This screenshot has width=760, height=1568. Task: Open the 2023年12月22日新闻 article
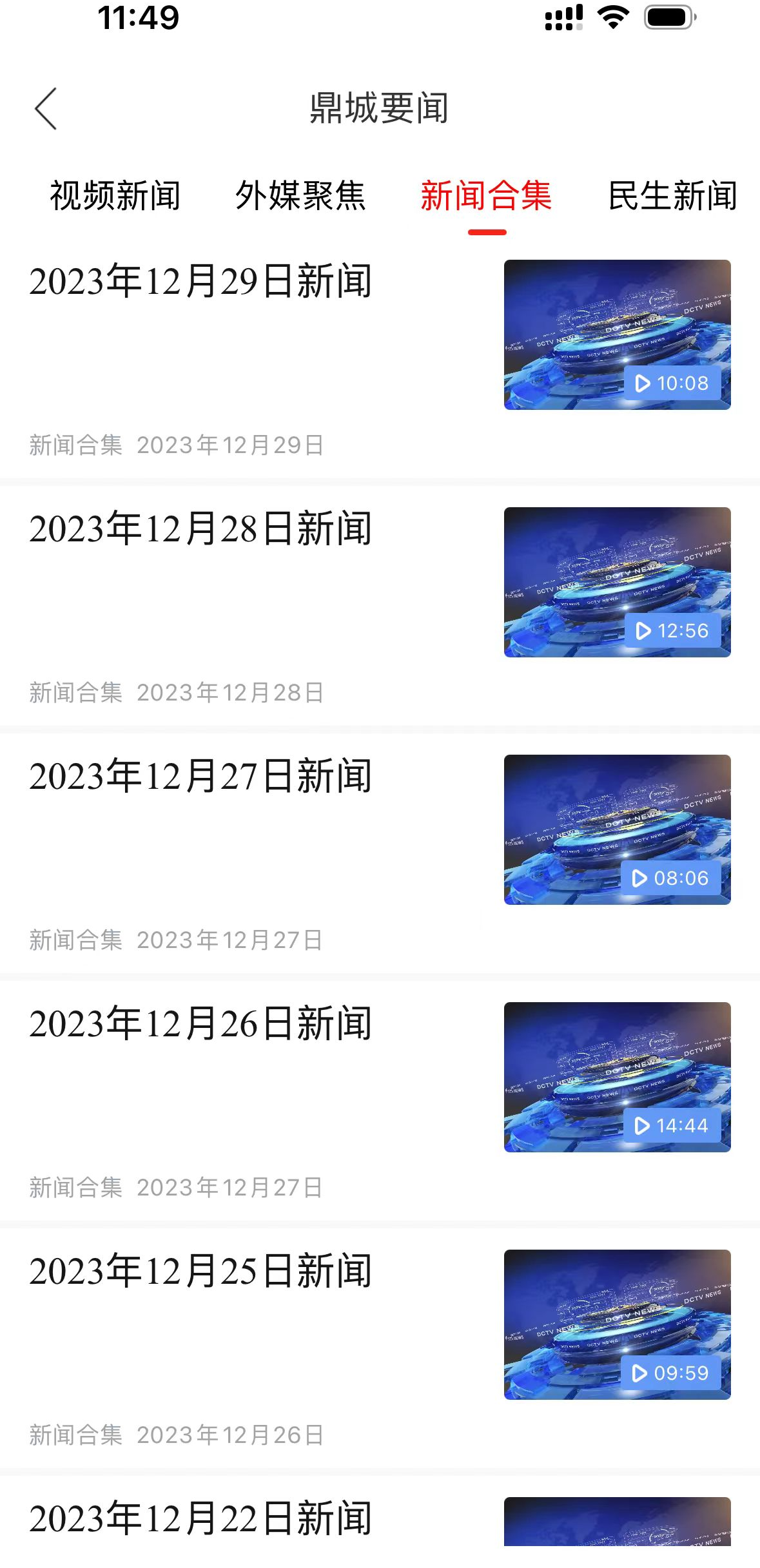click(x=200, y=1519)
